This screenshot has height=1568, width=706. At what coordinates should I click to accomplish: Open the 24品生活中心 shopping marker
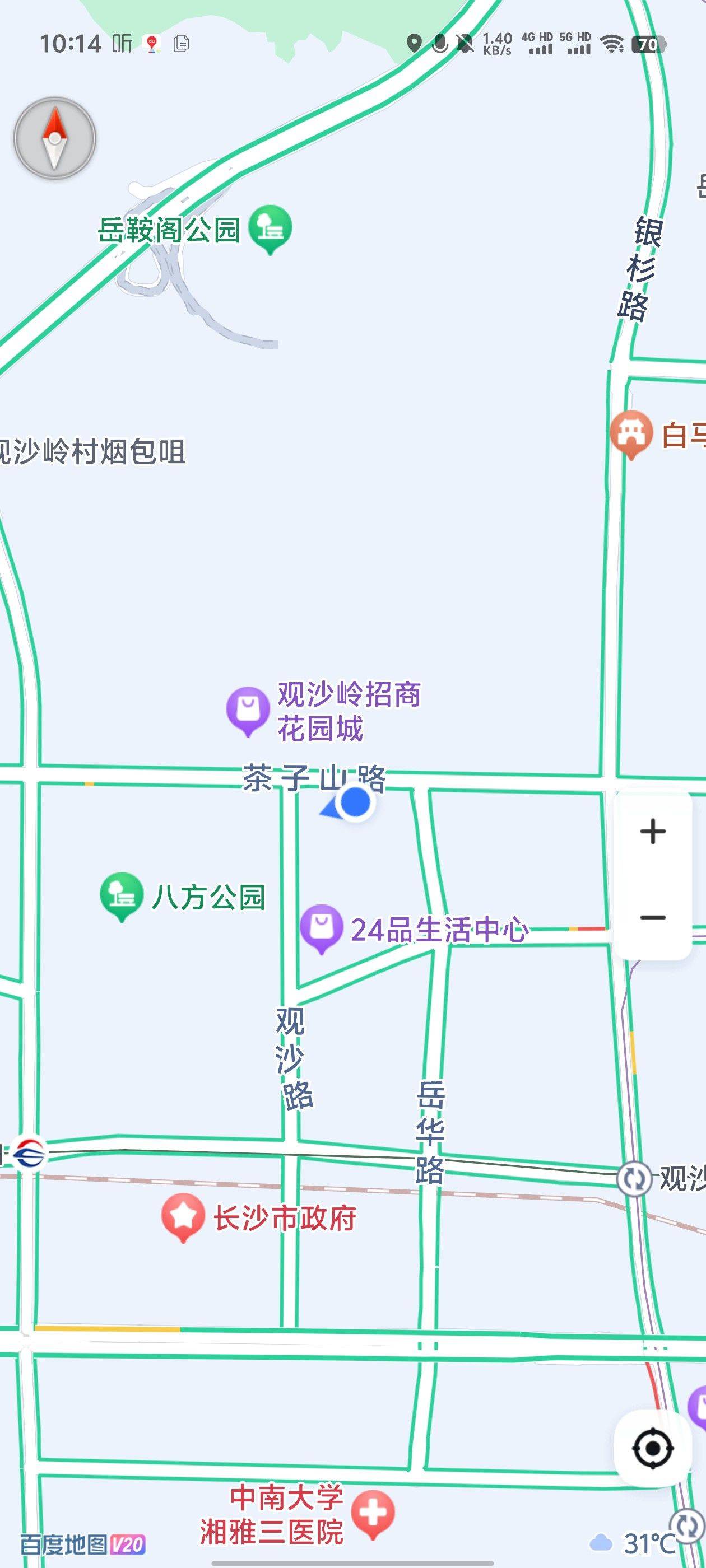(x=321, y=927)
